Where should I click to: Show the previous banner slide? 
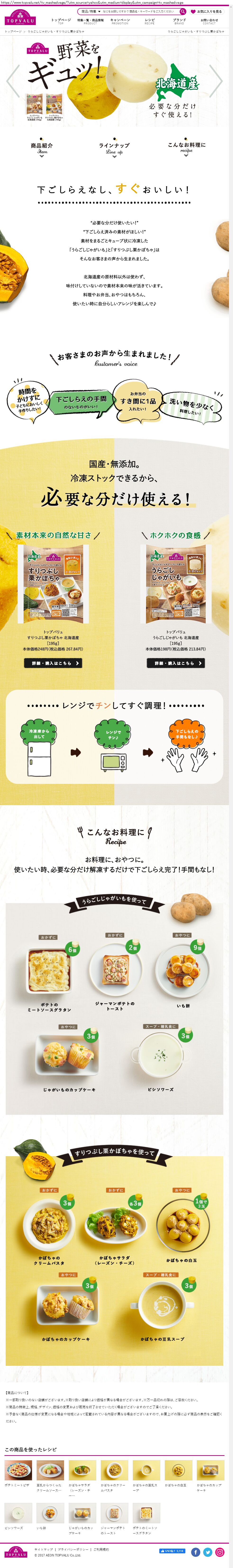(x=12, y=81)
